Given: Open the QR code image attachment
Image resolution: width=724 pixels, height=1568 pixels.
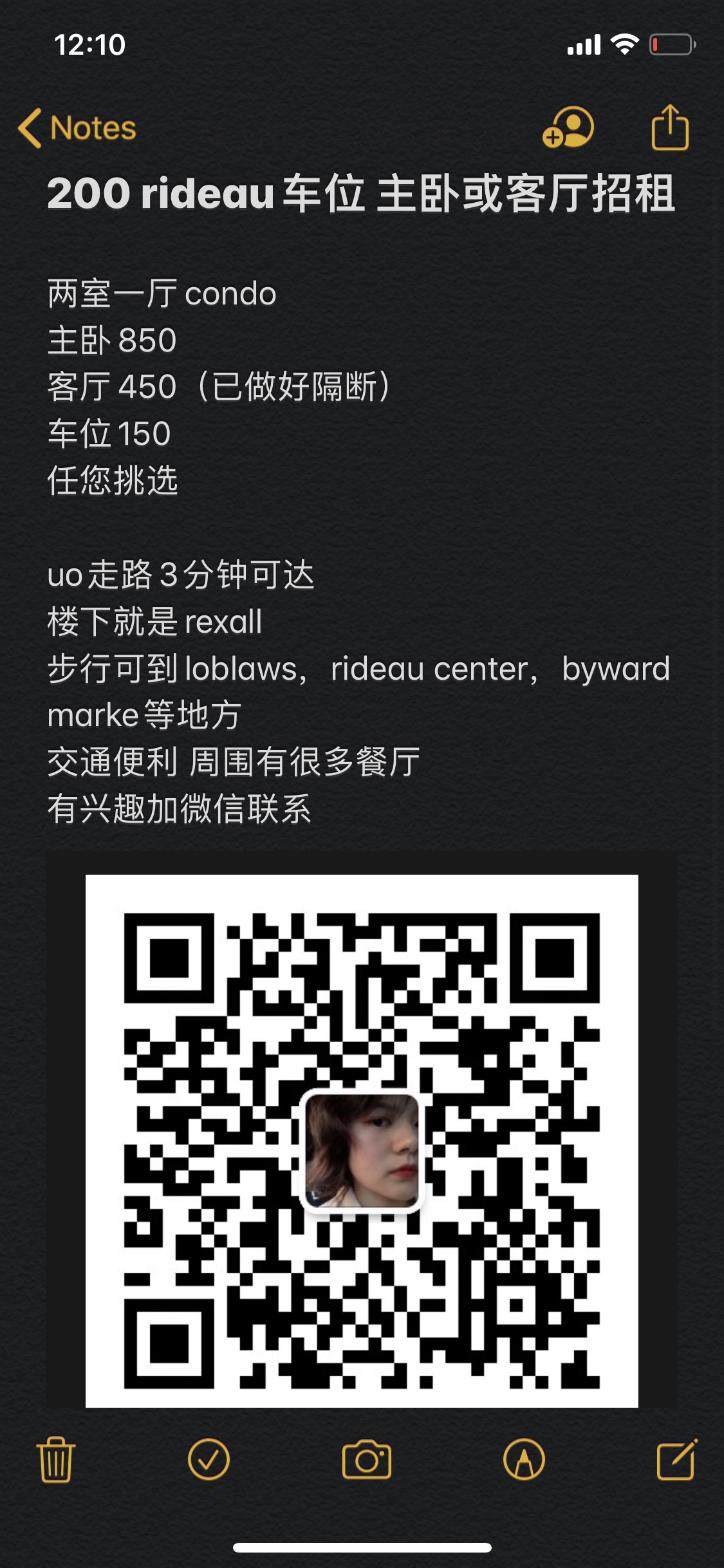Looking at the screenshot, I should point(362,1141).
